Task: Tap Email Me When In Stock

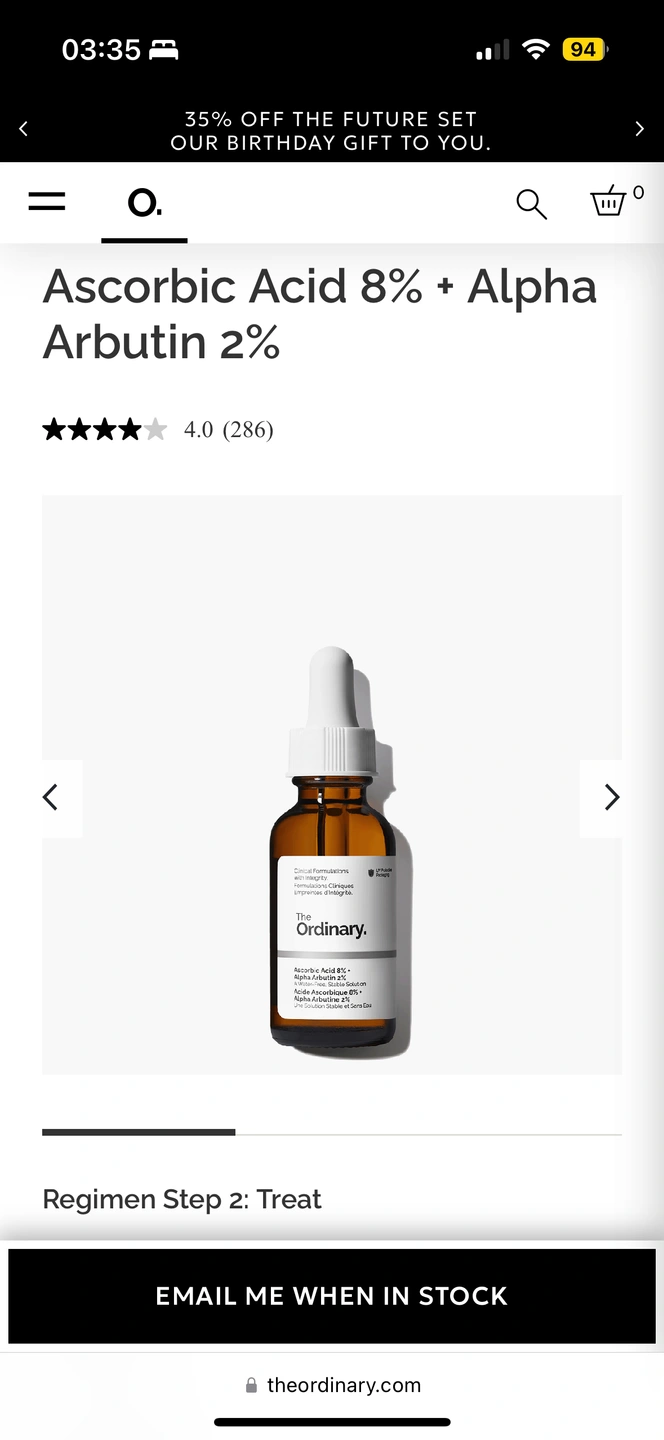Action: [x=332, y=1296]
